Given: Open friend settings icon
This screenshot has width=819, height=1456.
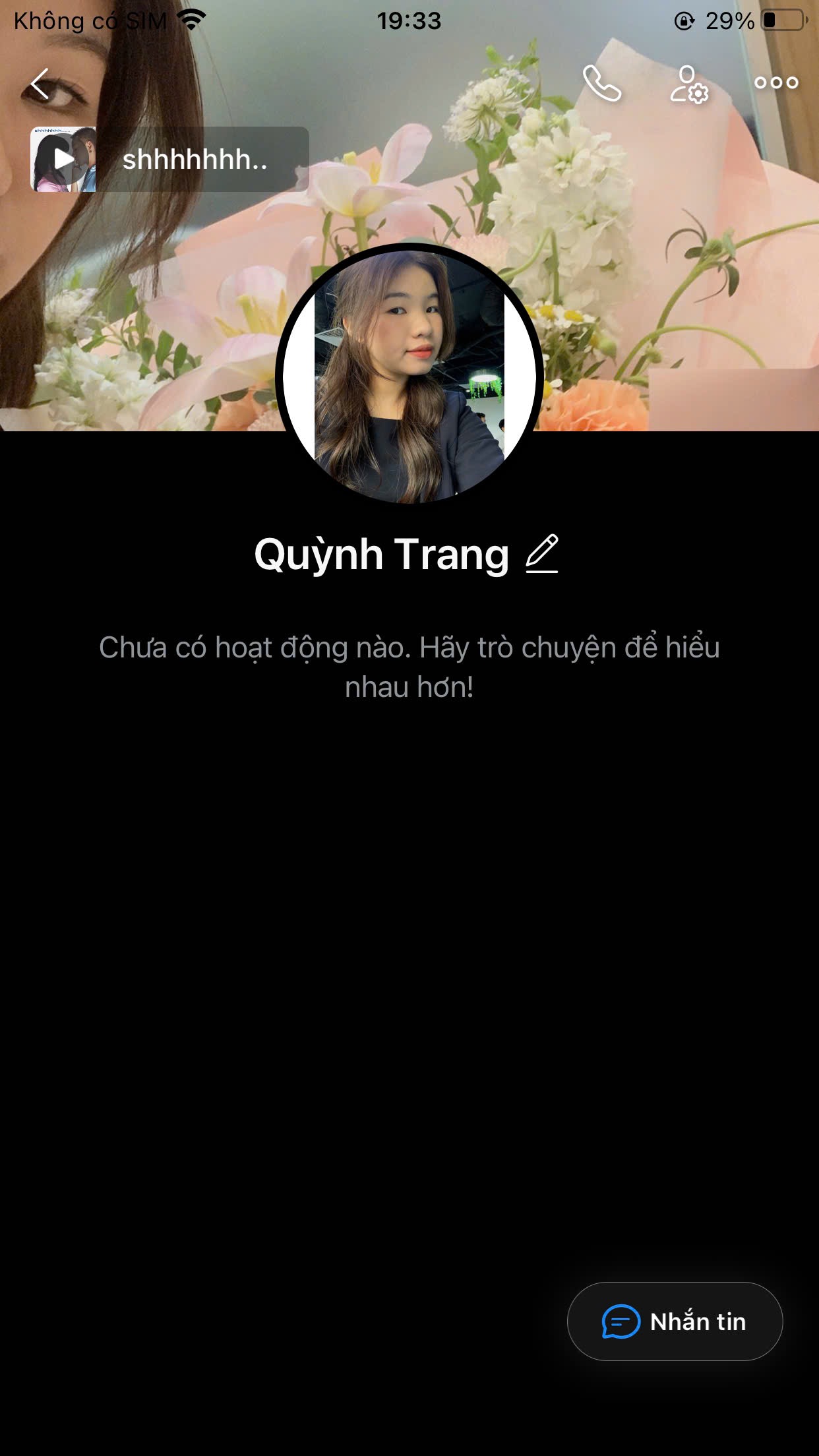Looking at the screenshot, I should coord(689,84).
